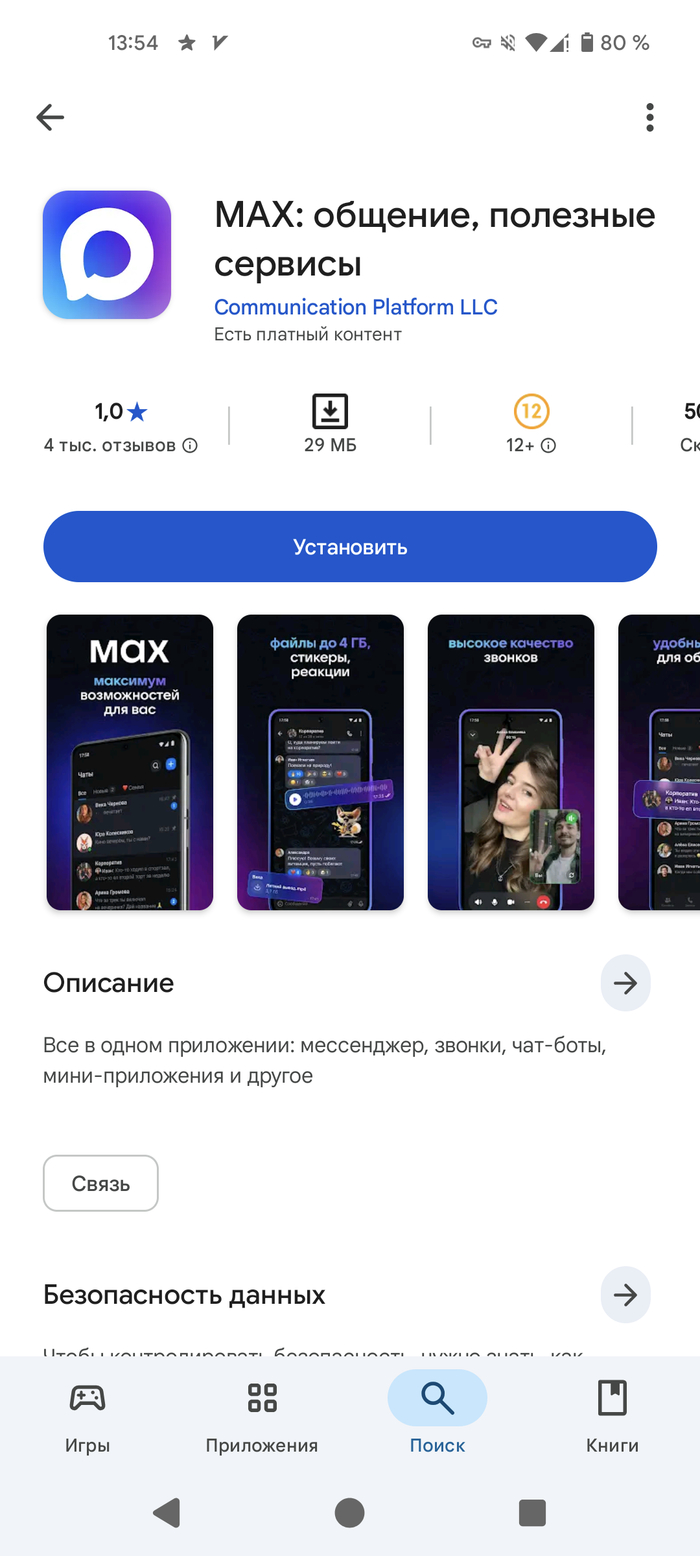The width and height of the screenshot is (700, 1556).
Task: Open the three-dot overflow menu
Action: [x=650, y=118]
